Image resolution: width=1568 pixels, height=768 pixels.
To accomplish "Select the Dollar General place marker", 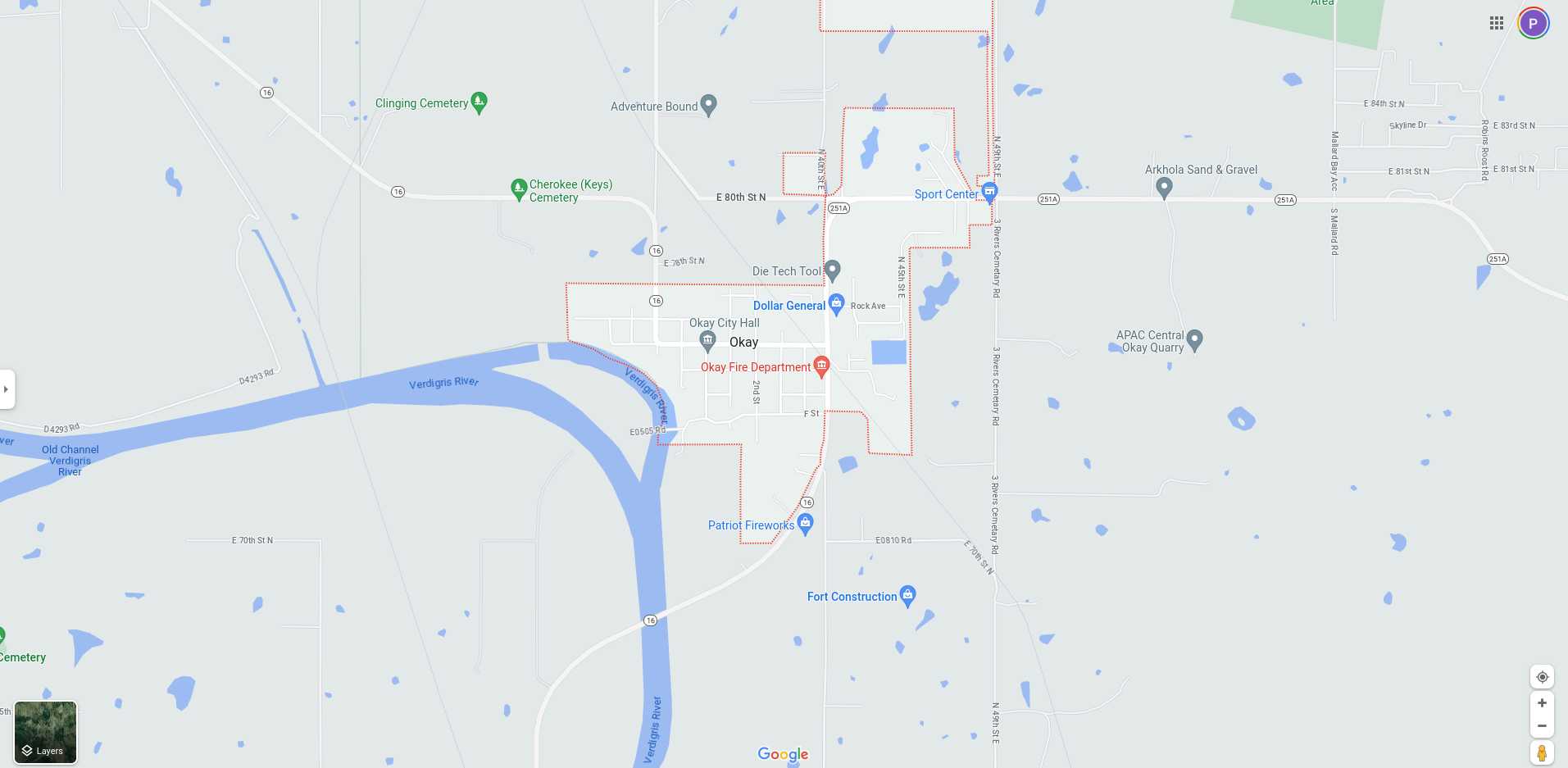I will point(836,304).
